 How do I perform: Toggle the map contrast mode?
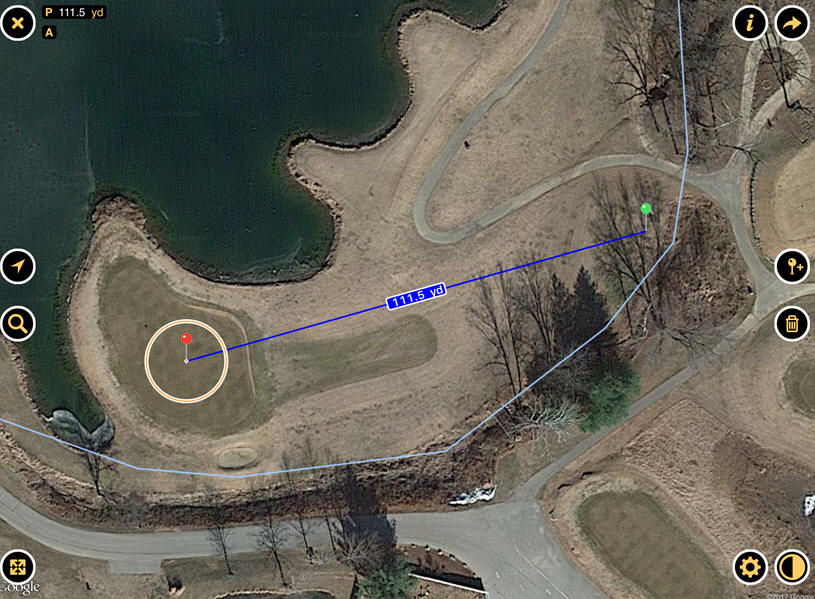pyautogui.click(x=792, y=568)
